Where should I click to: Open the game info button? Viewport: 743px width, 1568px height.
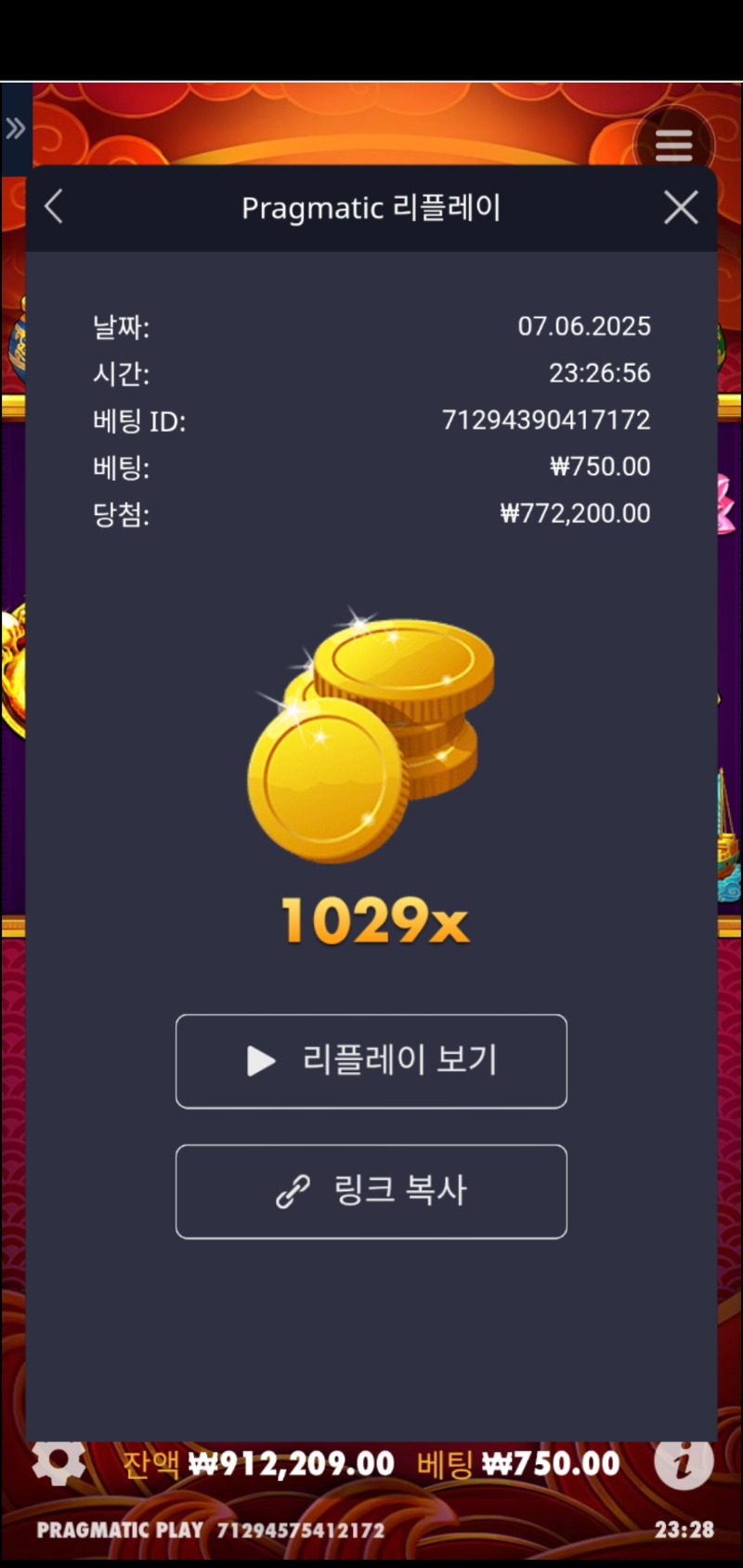(x=683, y=1463)
